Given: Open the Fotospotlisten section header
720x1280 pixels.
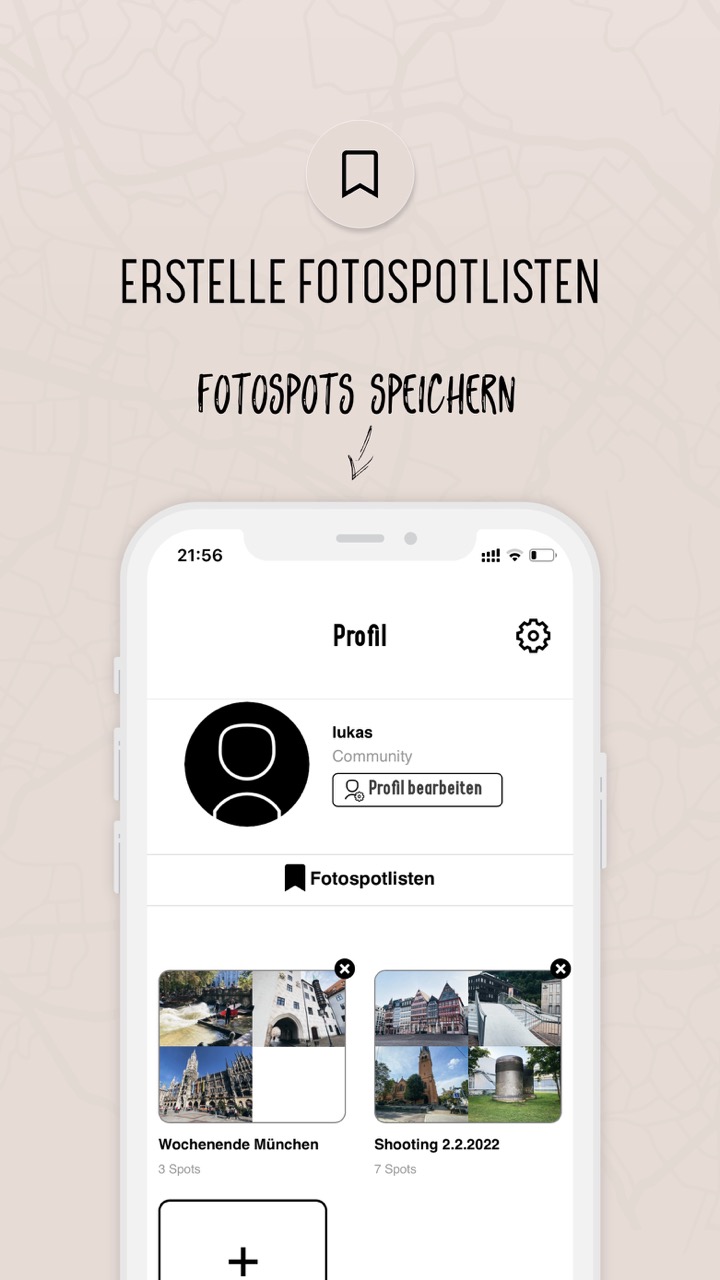Looking at the screenshot, I should 372,878.
